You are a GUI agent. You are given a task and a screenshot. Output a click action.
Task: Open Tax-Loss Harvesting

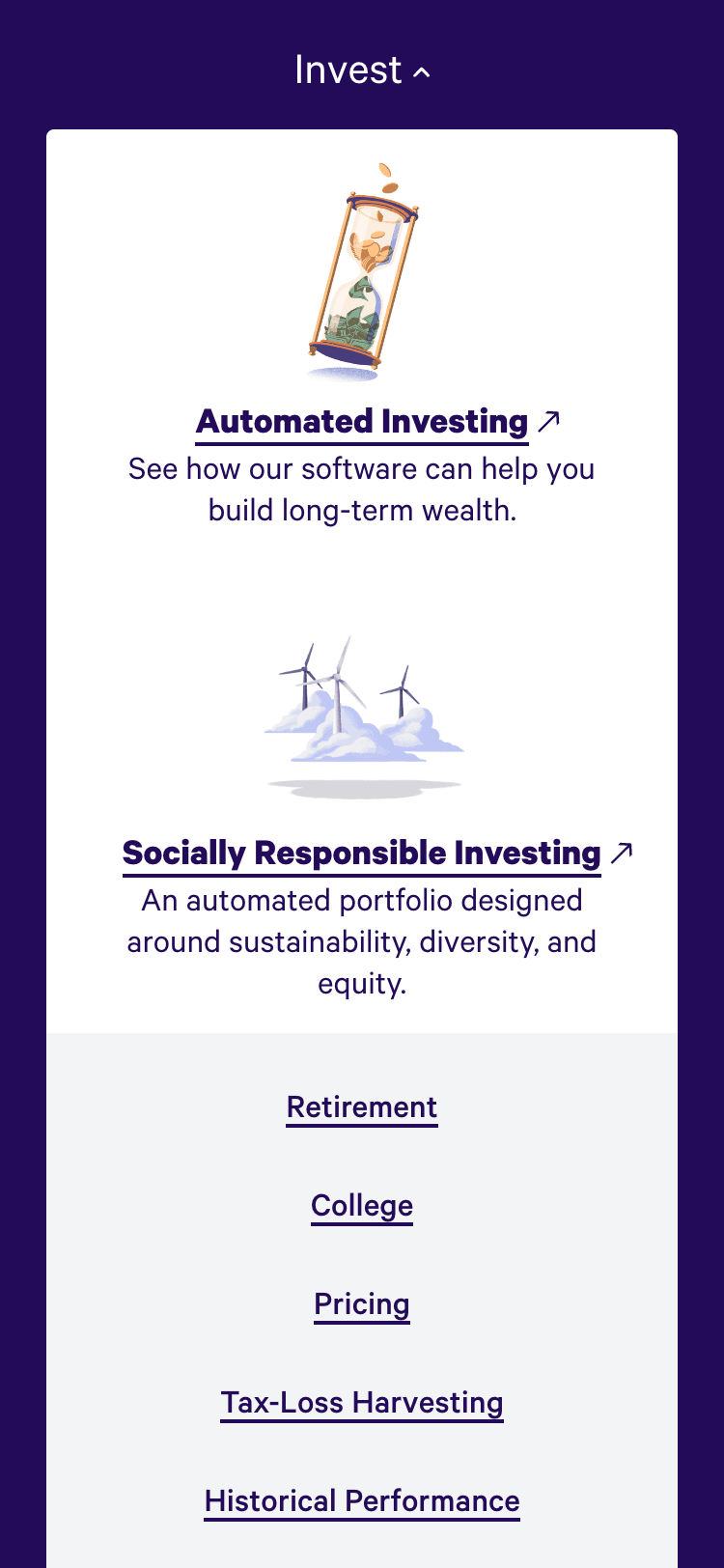(362, 1402)
